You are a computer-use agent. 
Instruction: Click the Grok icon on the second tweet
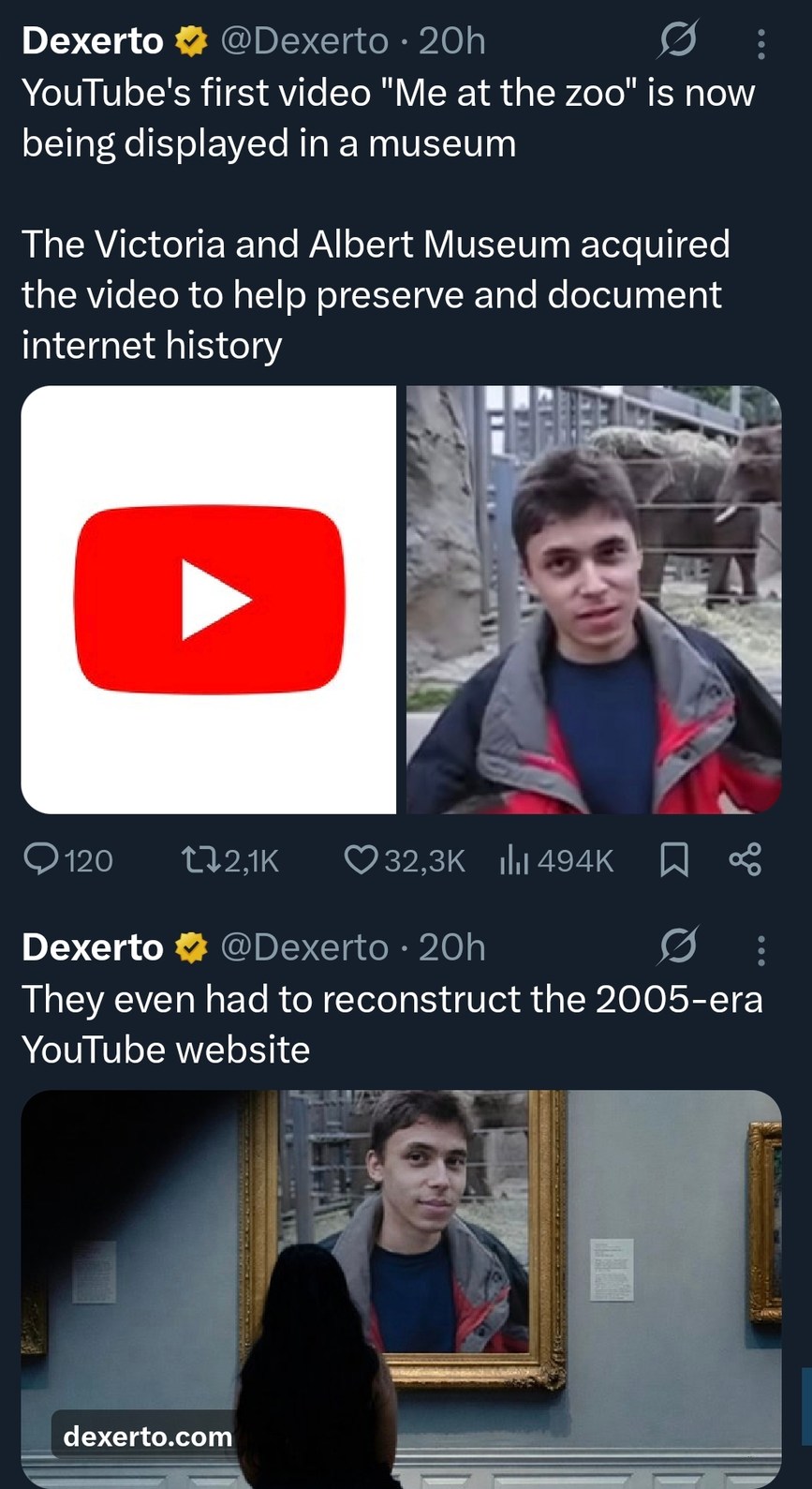point(678,946)
